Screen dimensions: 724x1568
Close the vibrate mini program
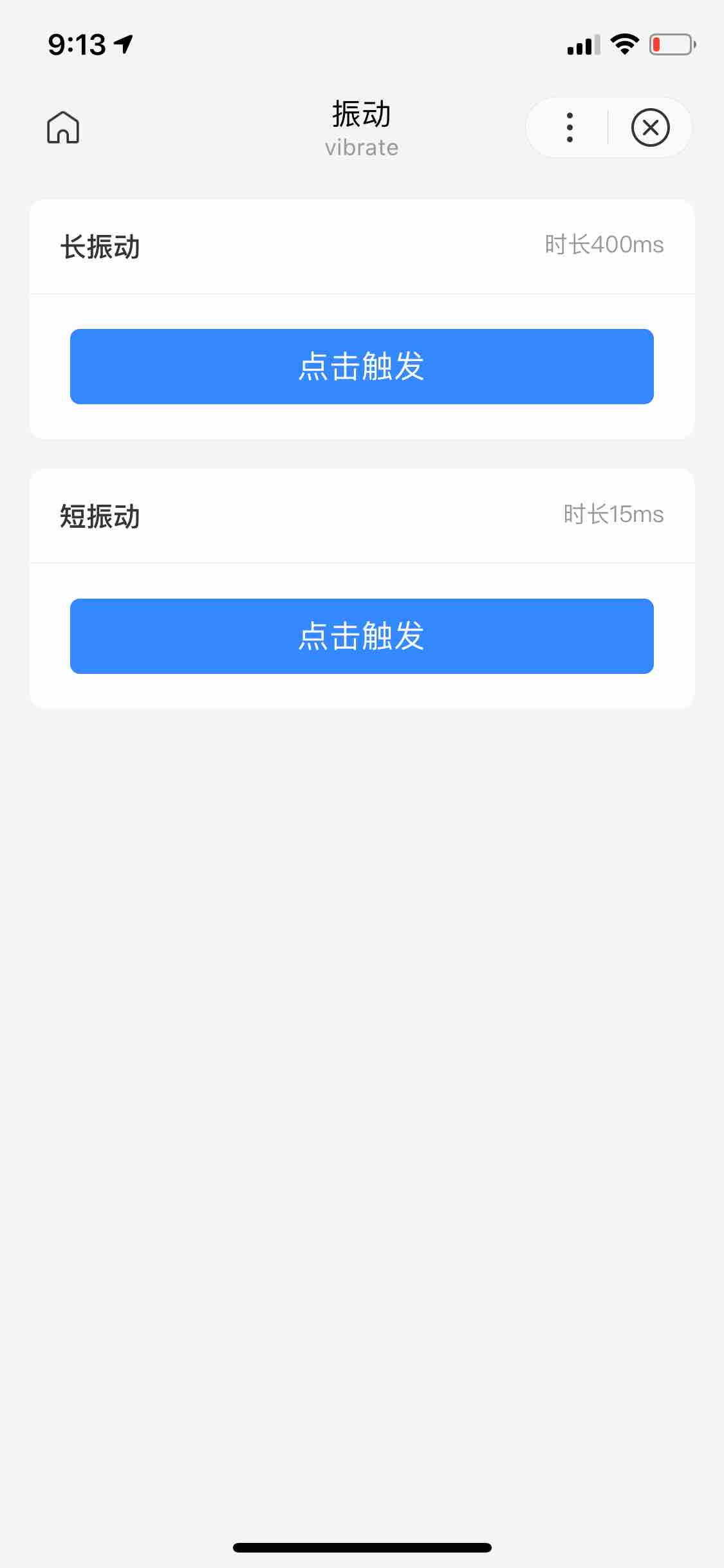pos(650,127)
